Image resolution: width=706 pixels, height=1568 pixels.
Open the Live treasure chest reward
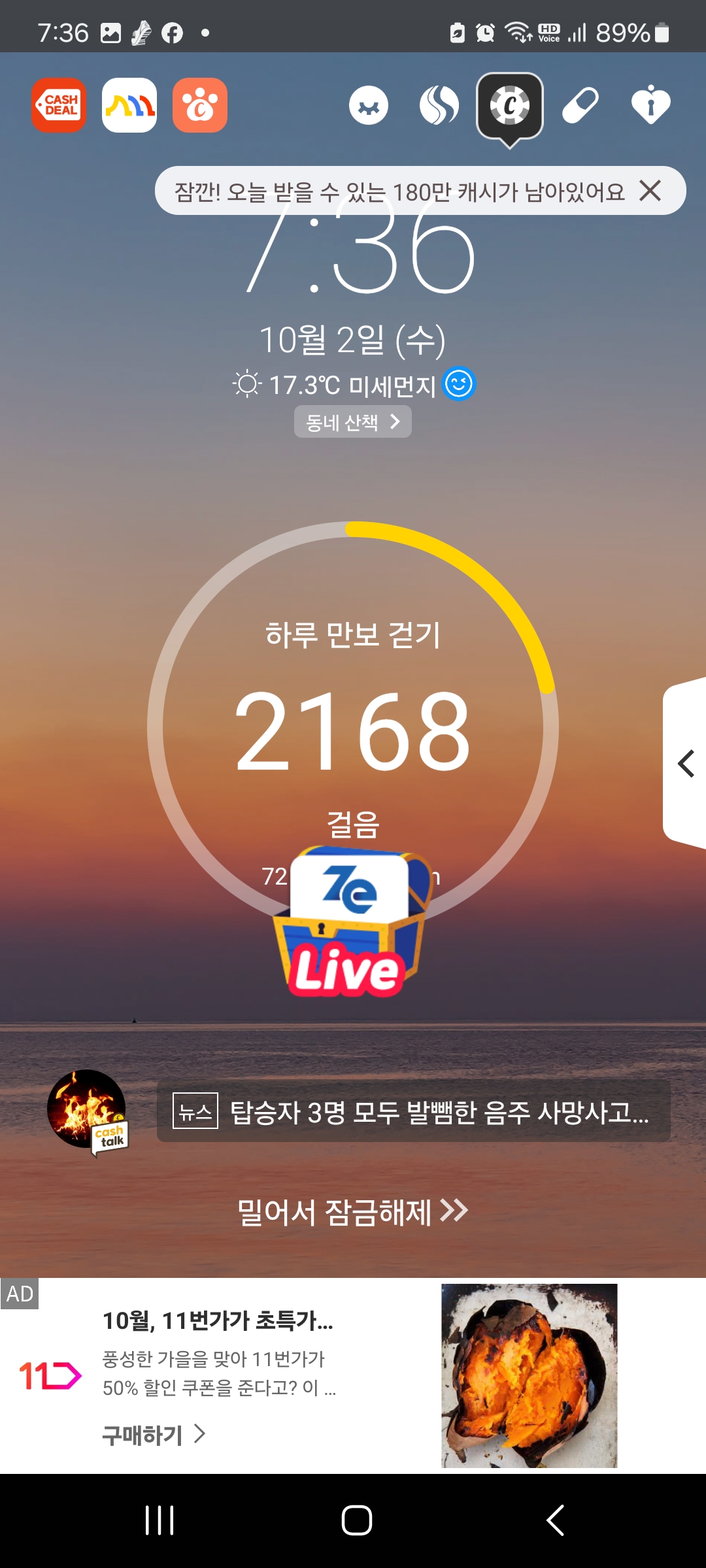tap(352, 923)
